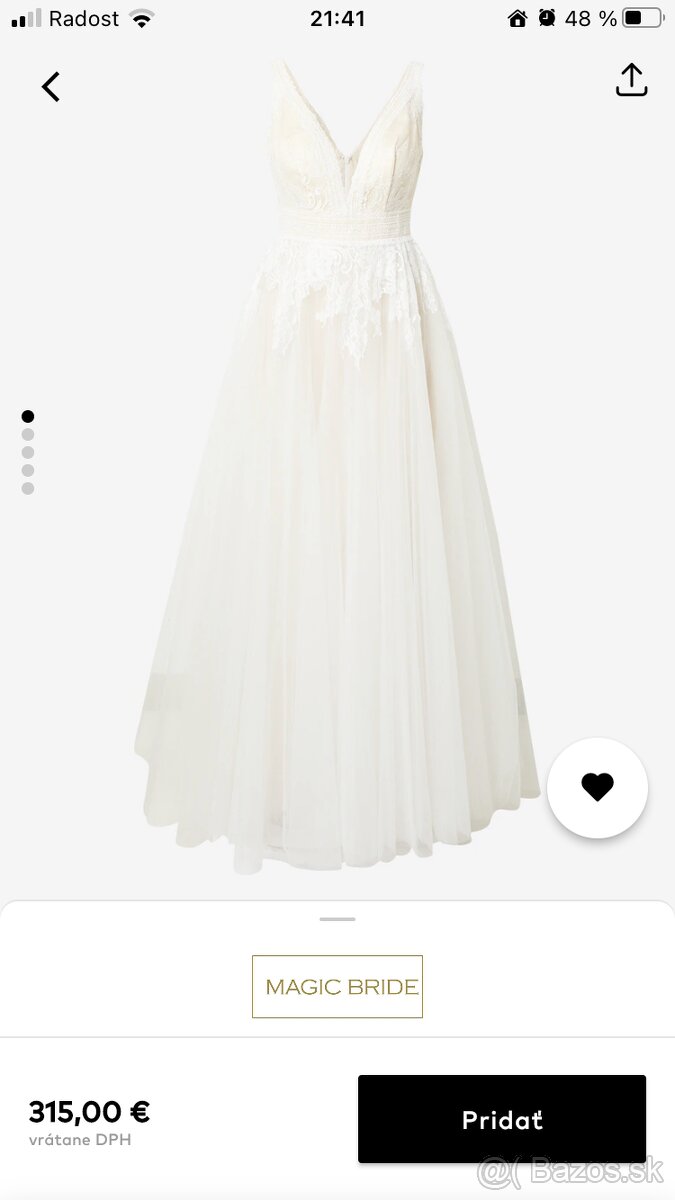Viewport: 675px width, 1200px height.
Task: Open the Magic Bride brand page
Action: click(x=337, y=987)
